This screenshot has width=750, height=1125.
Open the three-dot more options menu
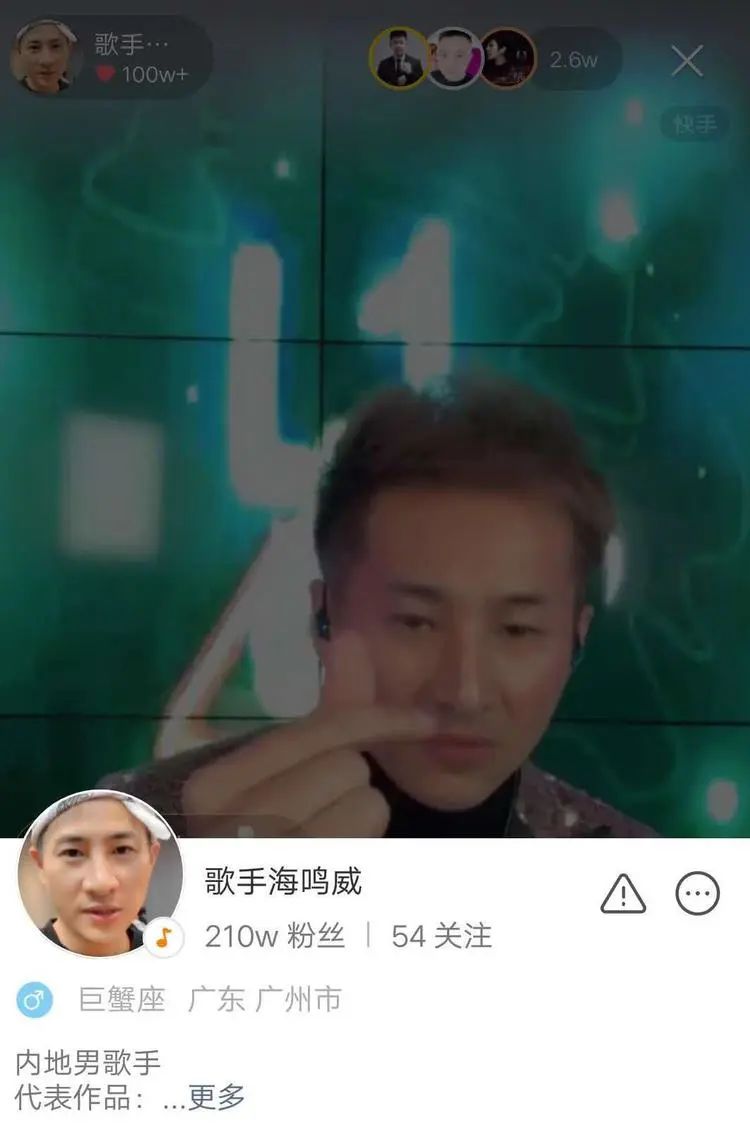pyautogui.click(x=697, y=893)
